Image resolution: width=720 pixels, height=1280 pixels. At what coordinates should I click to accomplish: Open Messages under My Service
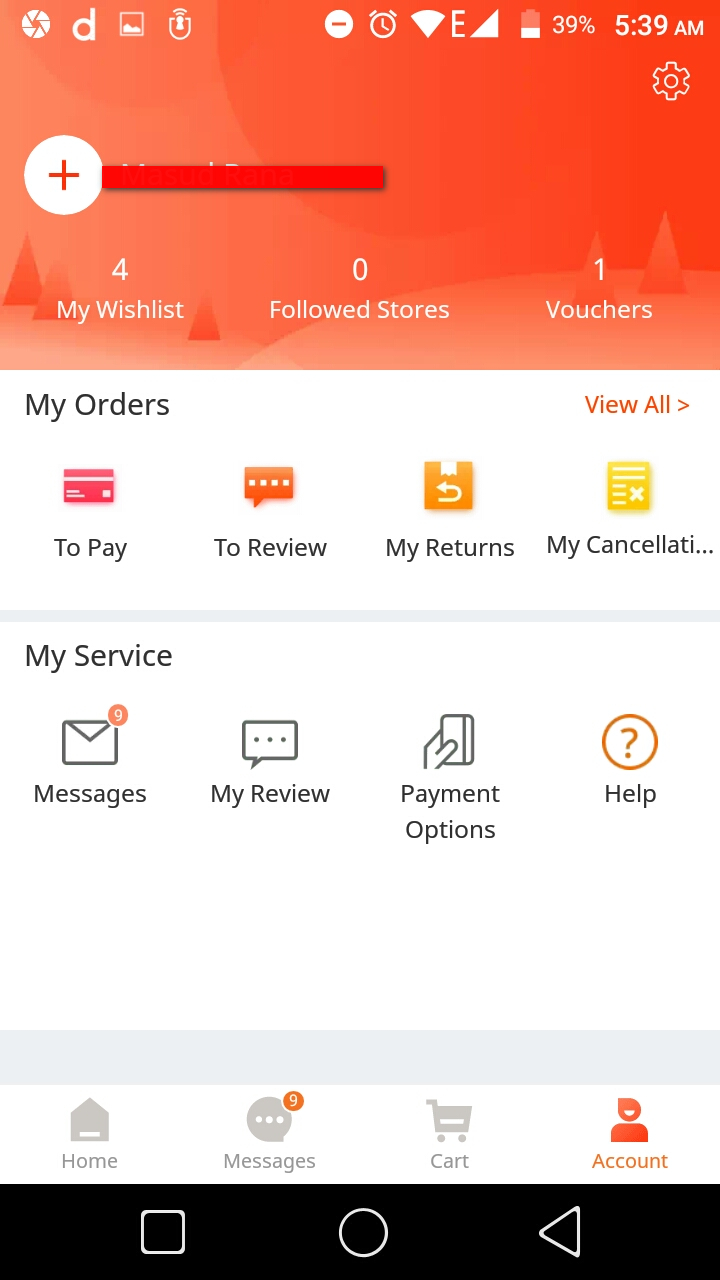point(90,760)
